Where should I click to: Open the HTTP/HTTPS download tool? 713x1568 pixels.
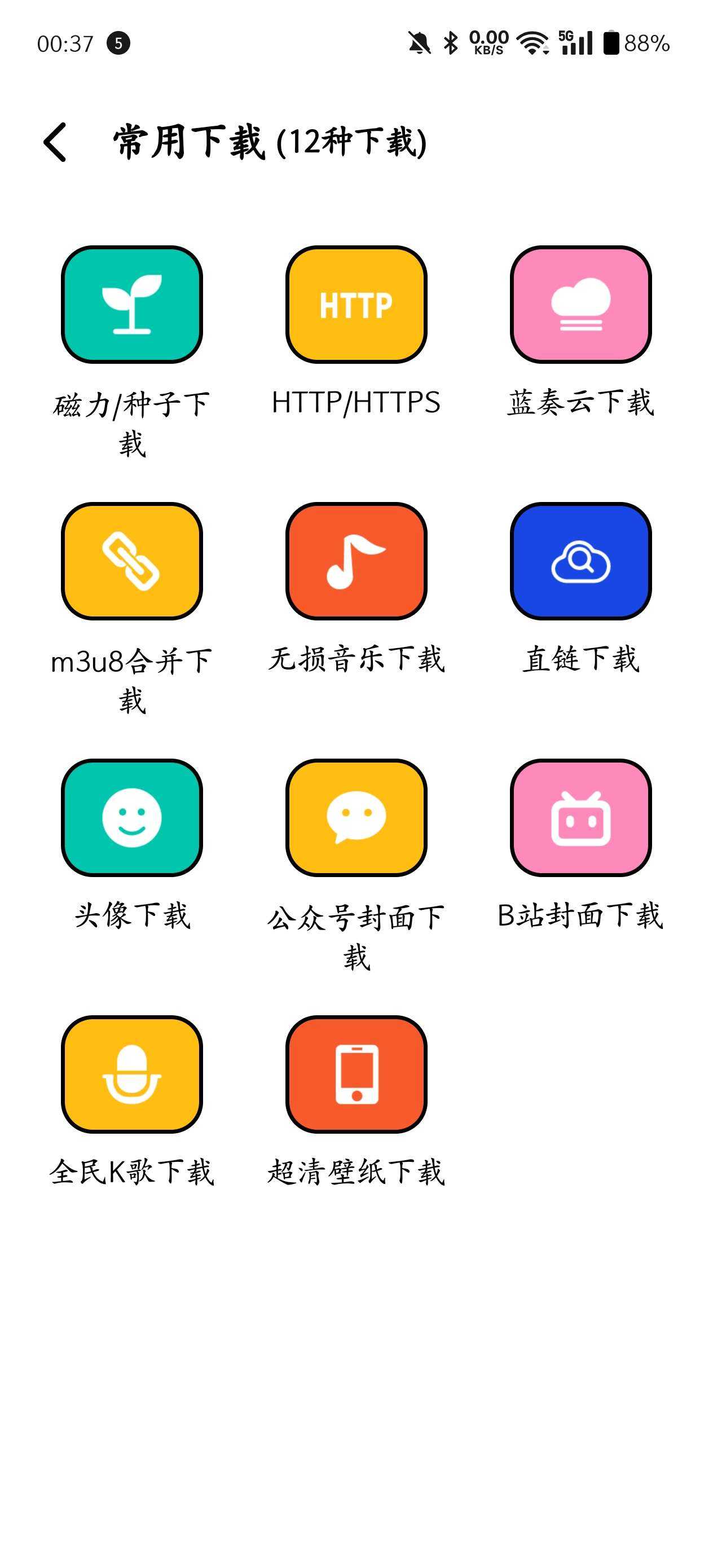tap(356, 305)
